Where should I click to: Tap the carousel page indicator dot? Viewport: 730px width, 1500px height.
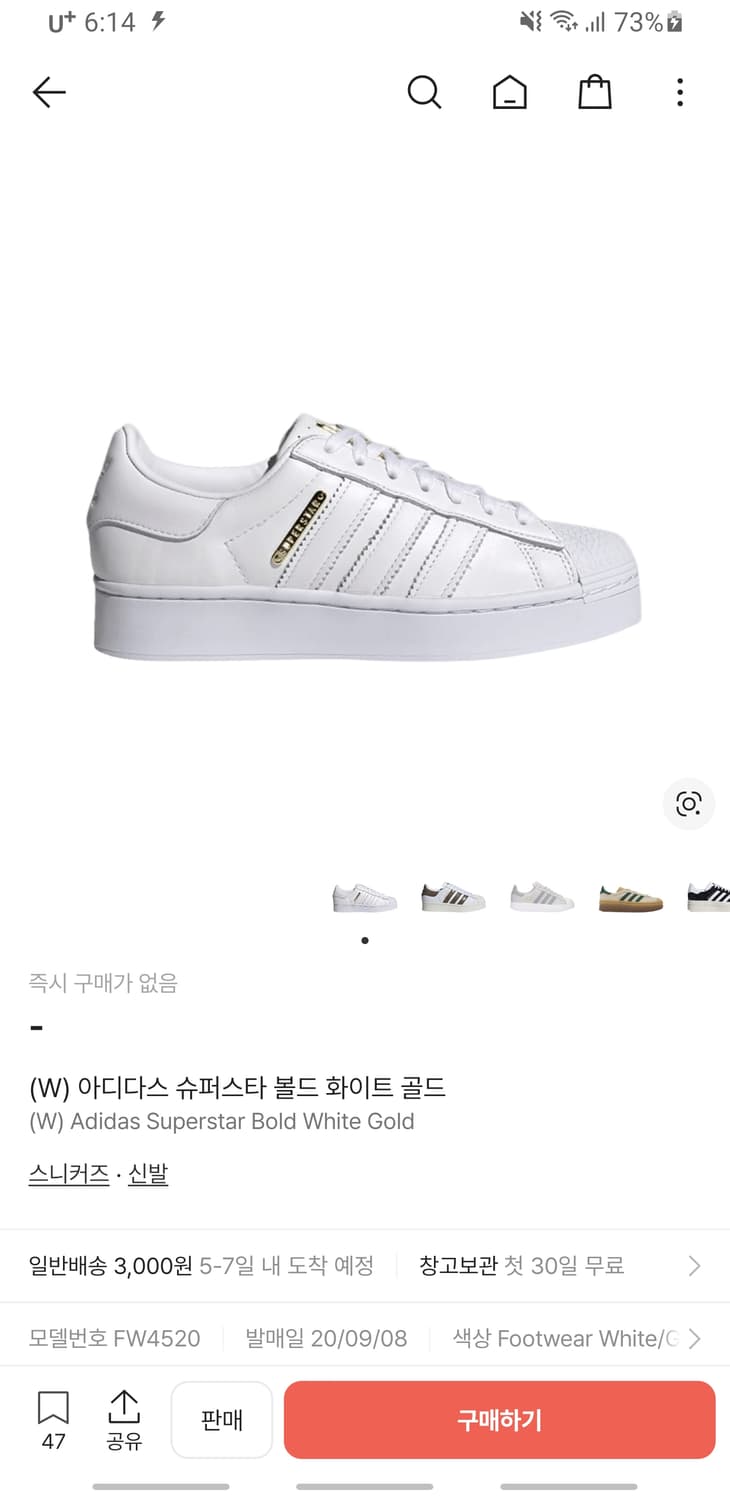tap(365, 940)
